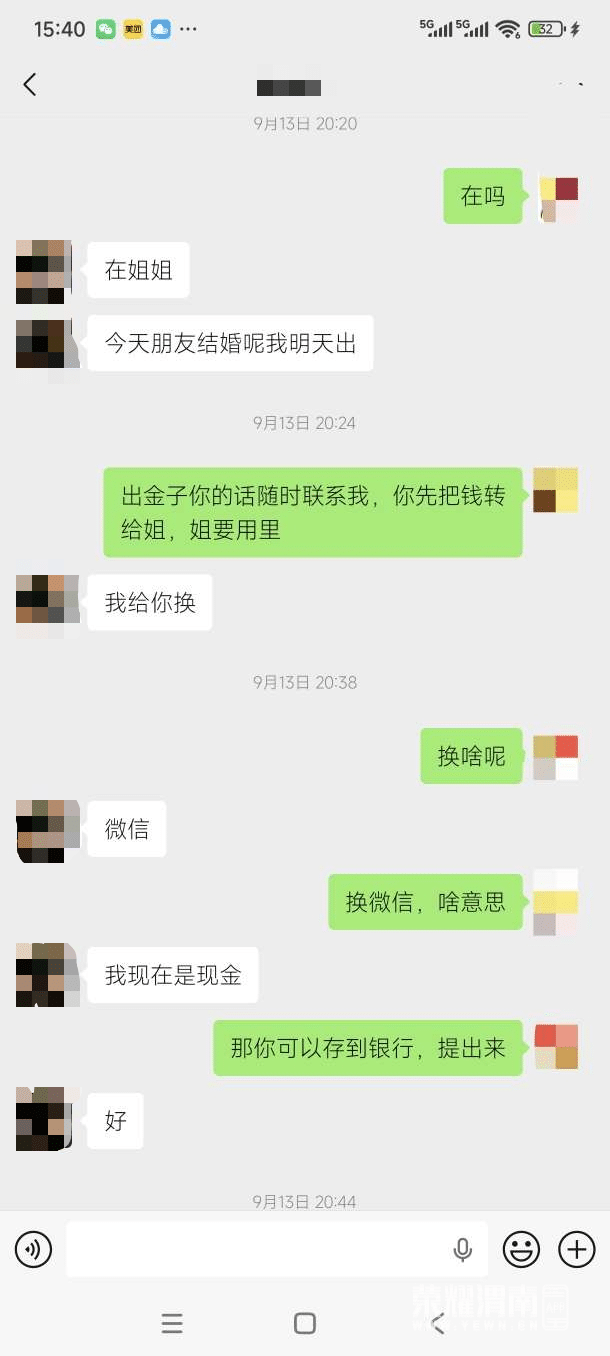610x1356 pixels.
Task: Open the chat overflow menu
Action: click(569, 85)
